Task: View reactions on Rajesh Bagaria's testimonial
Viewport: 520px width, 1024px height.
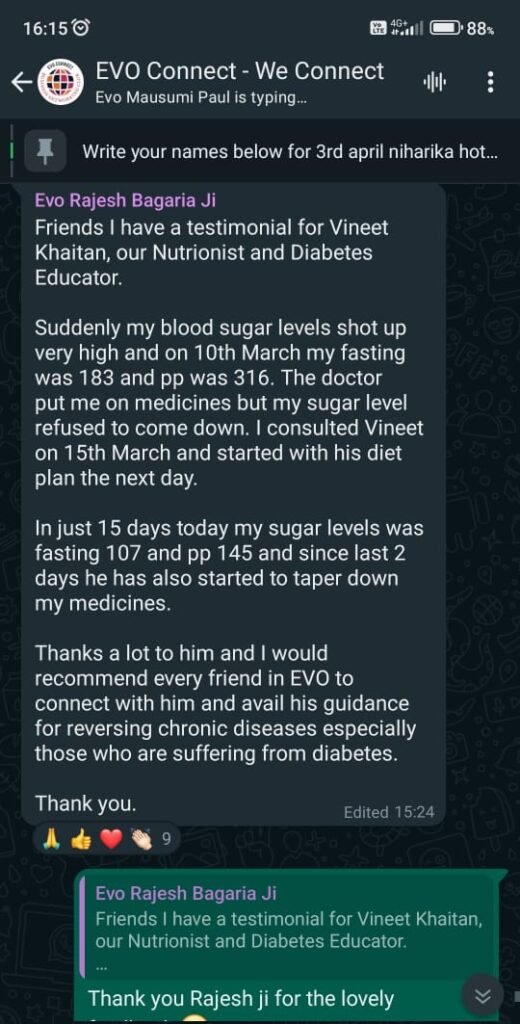Action: point(106,839)
